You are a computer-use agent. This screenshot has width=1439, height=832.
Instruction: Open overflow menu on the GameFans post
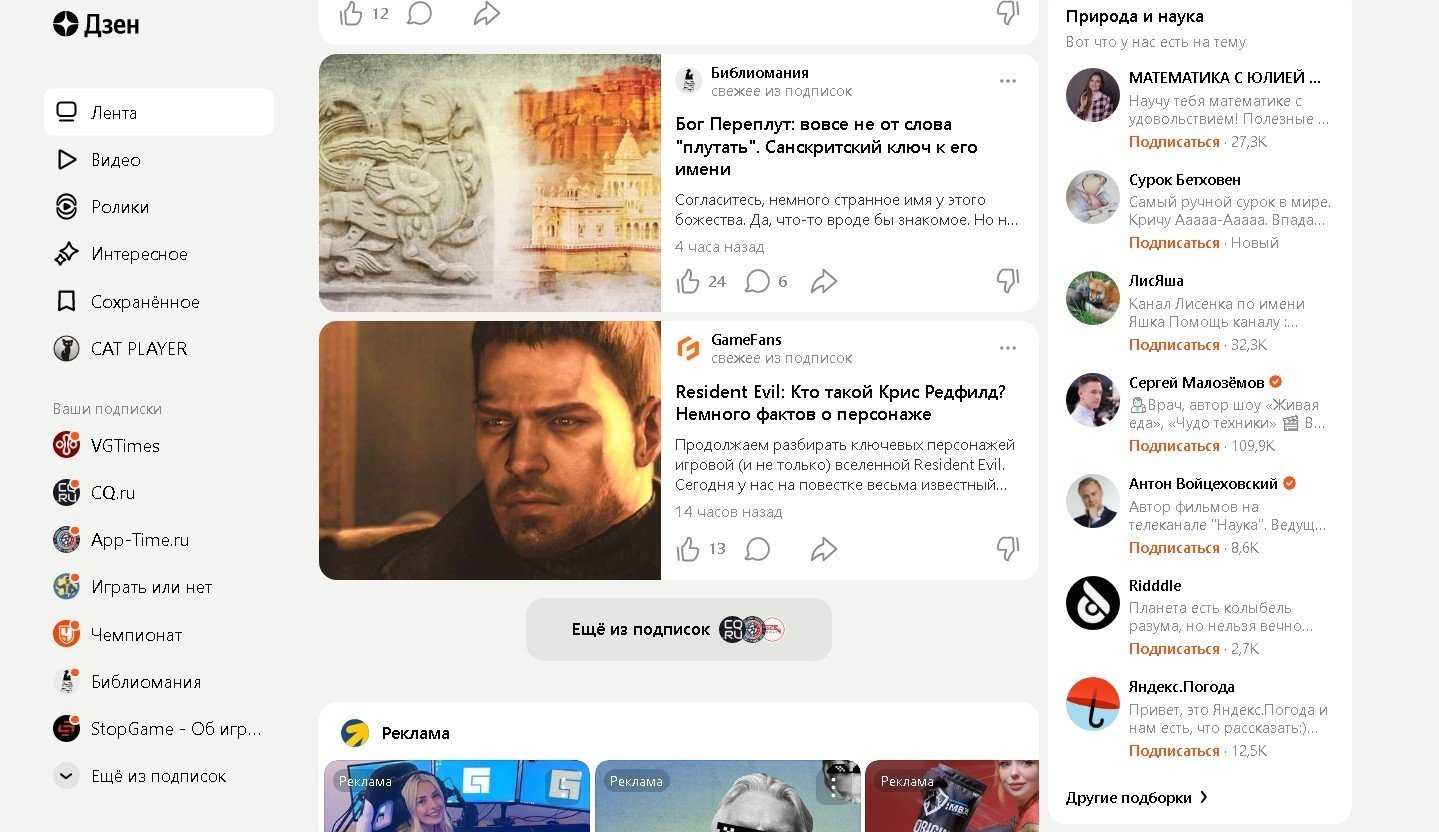(x=1007, y=348)
